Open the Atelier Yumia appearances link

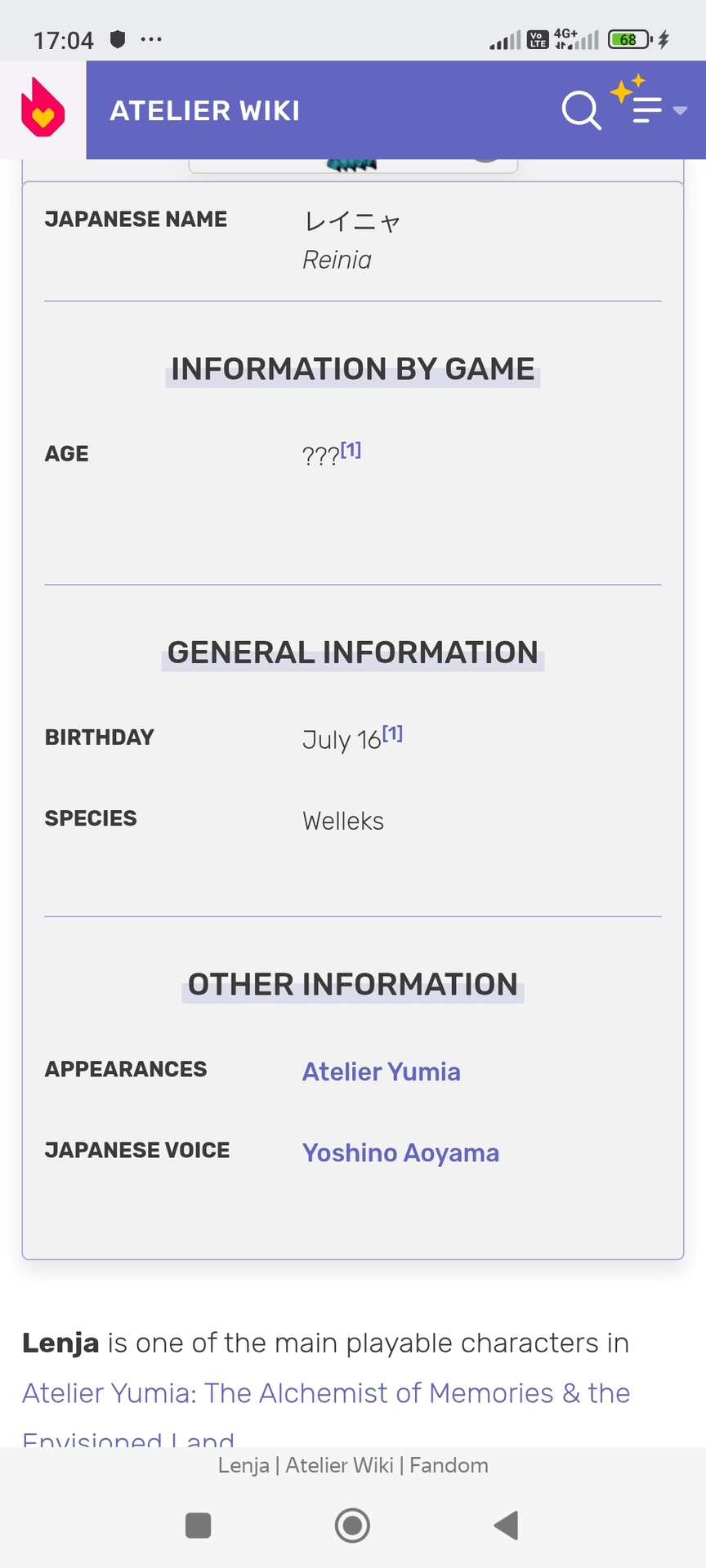pos(381,1071)
